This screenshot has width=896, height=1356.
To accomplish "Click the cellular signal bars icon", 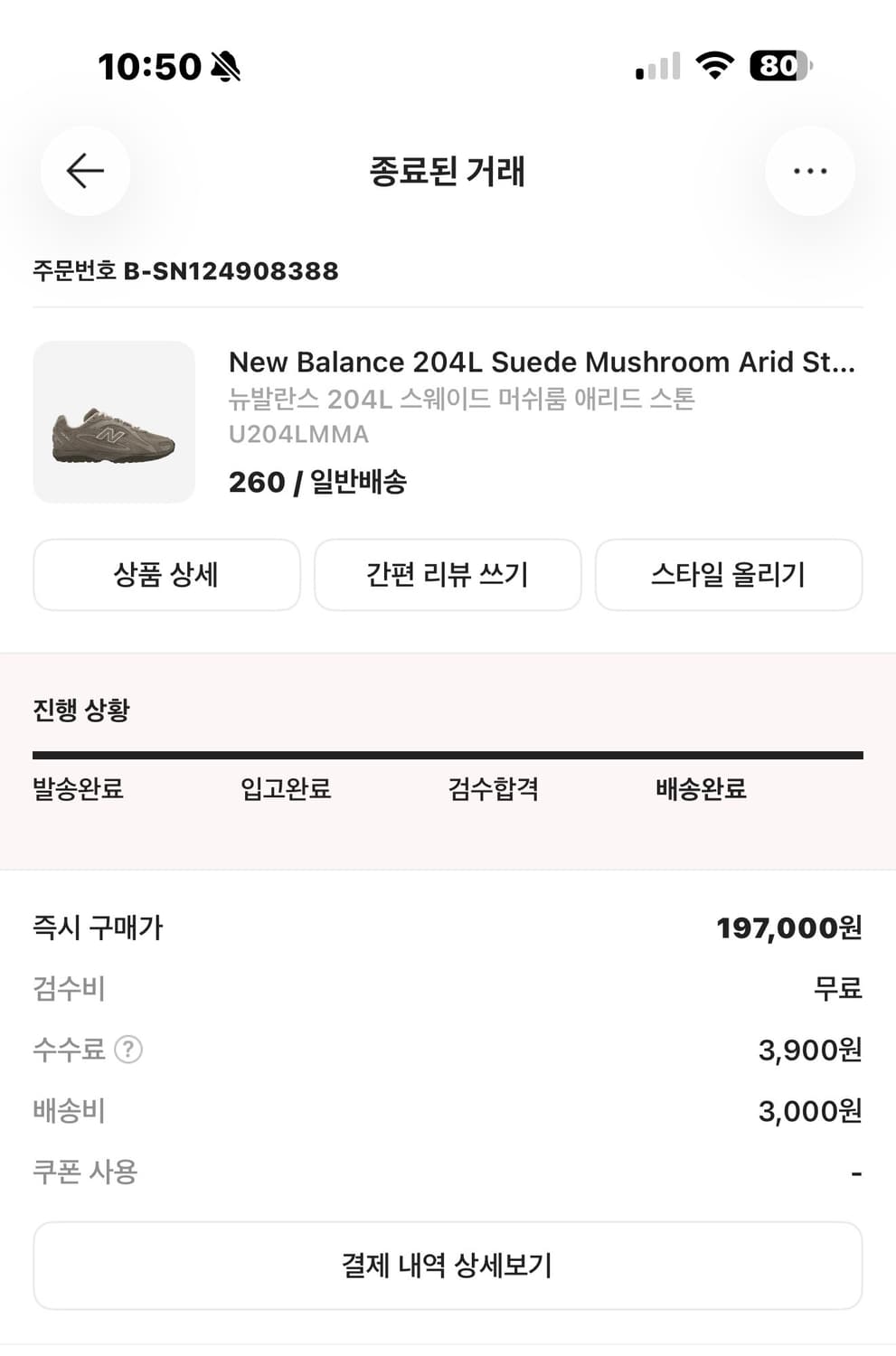I will (657, 66).
